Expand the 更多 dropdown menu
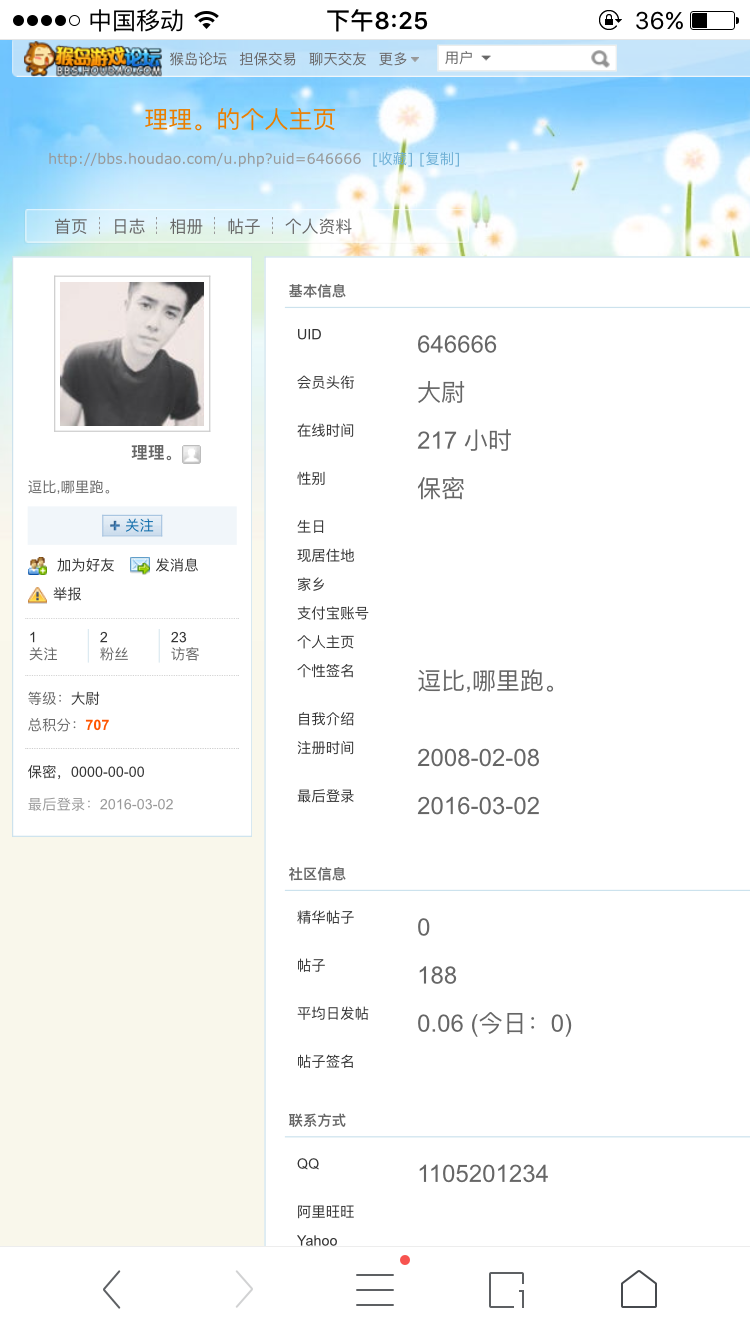Viewport: 750px width, 1334px height. pyautogui.click(x=399, y=59)
